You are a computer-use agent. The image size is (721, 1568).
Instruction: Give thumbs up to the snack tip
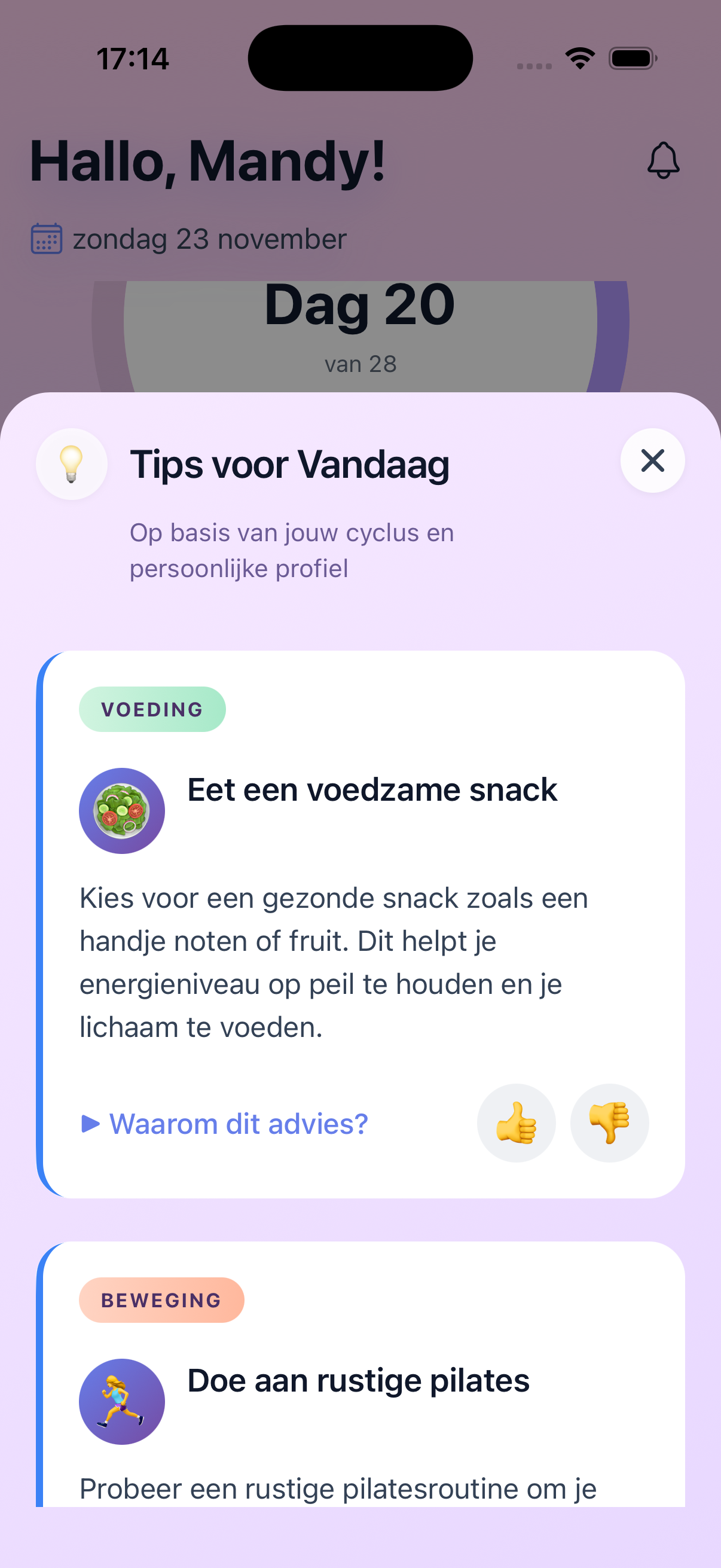click(x=516, y=1123)
